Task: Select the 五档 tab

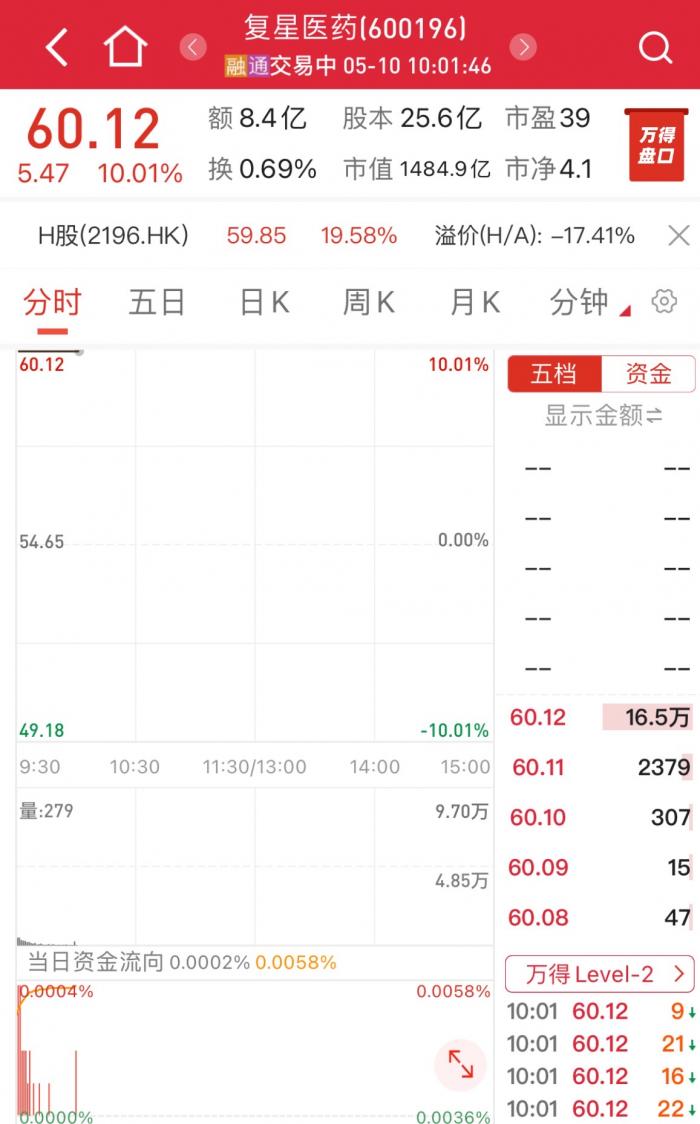Action: tap(555, 373)
